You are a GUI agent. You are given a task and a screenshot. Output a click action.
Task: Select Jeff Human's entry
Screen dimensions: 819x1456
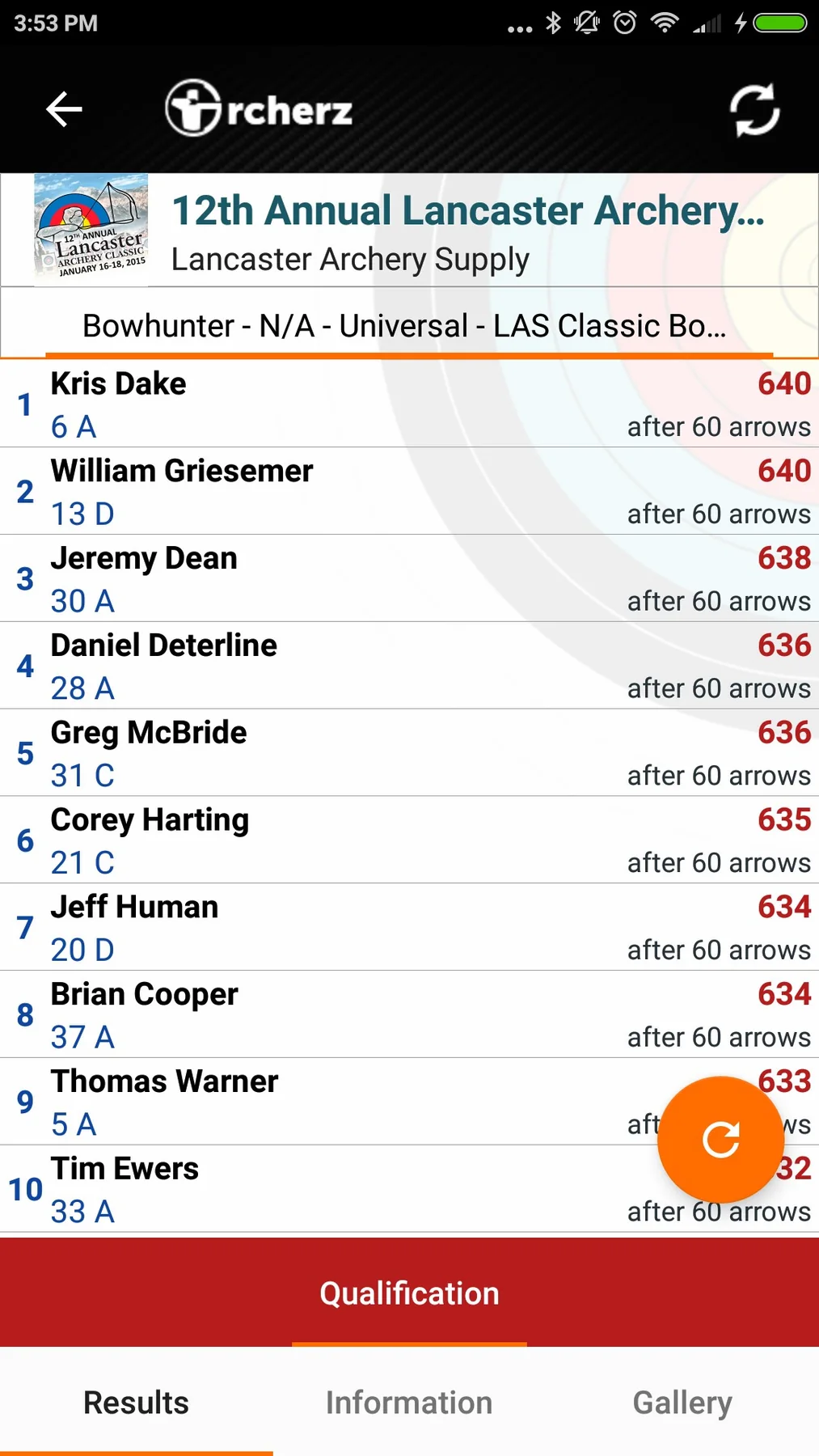click(409, 928)
